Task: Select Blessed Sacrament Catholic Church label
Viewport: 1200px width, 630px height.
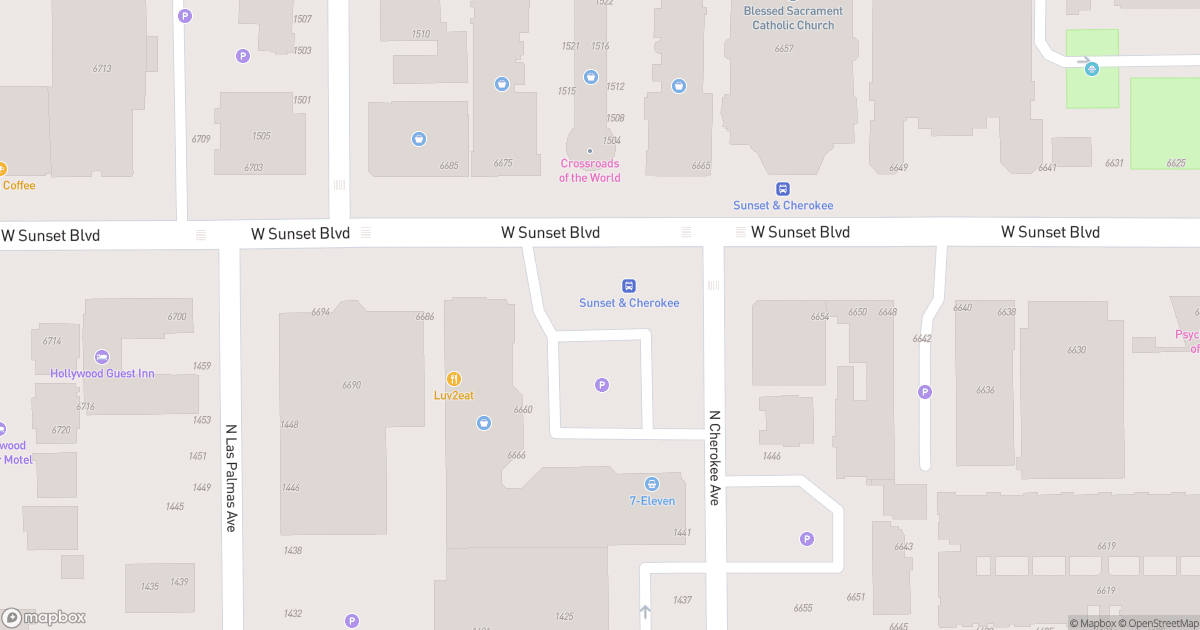Action: (x=793, y=18)
